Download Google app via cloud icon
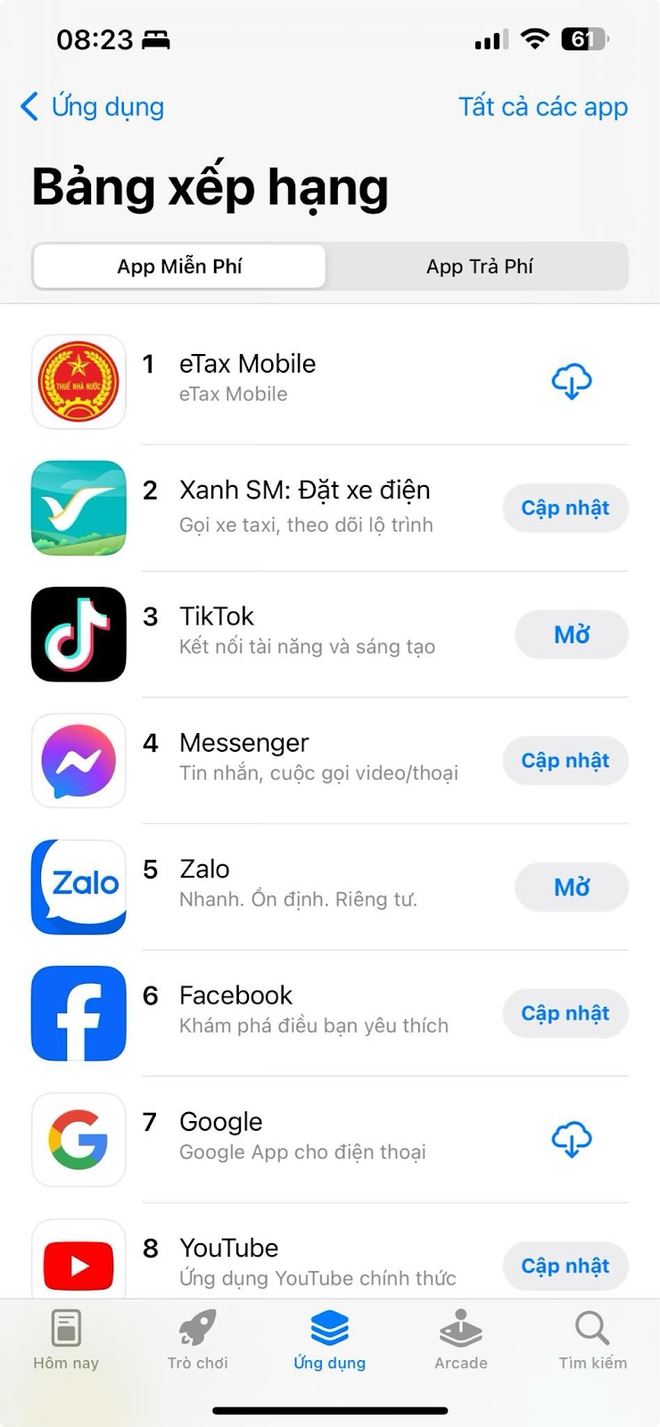 [x=571, y=1139]
